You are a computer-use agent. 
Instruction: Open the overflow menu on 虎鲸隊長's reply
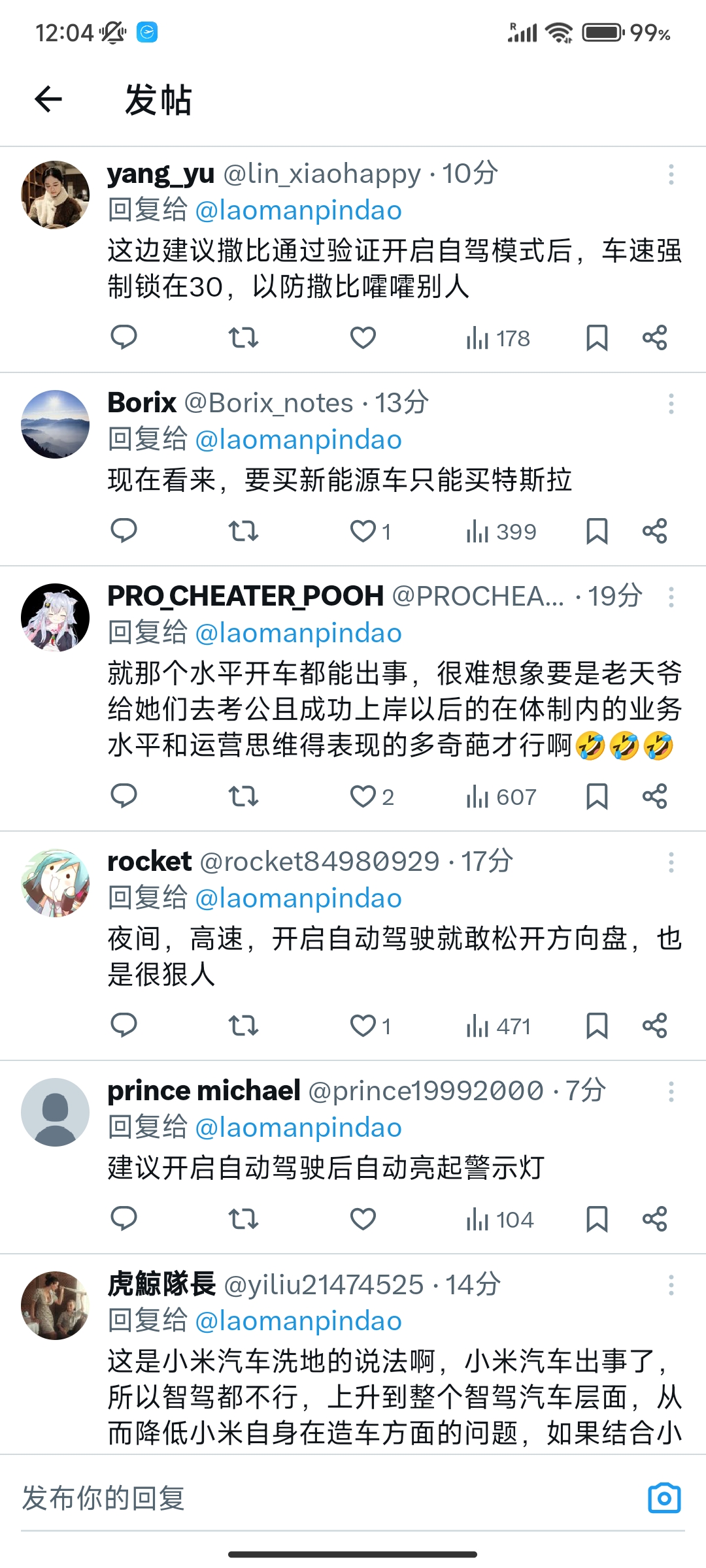click(x=671, y=1285)
